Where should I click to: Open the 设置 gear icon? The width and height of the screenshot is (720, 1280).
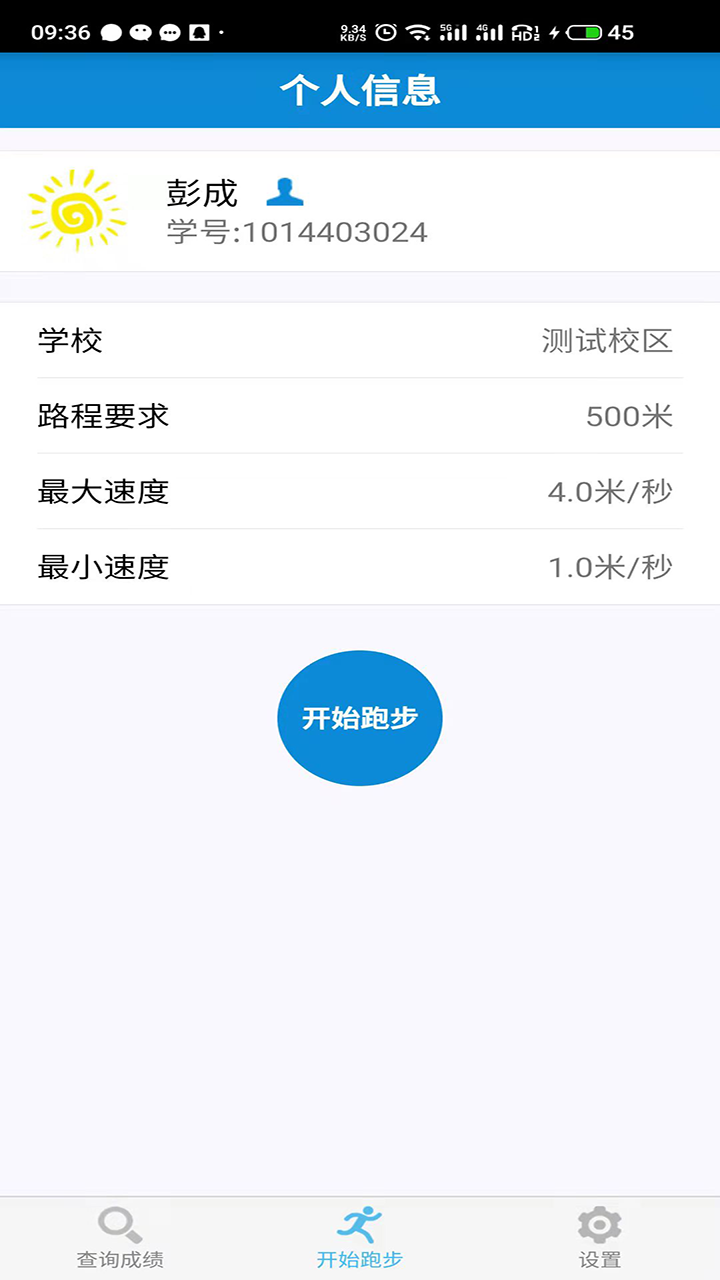tap(598, 1222)
